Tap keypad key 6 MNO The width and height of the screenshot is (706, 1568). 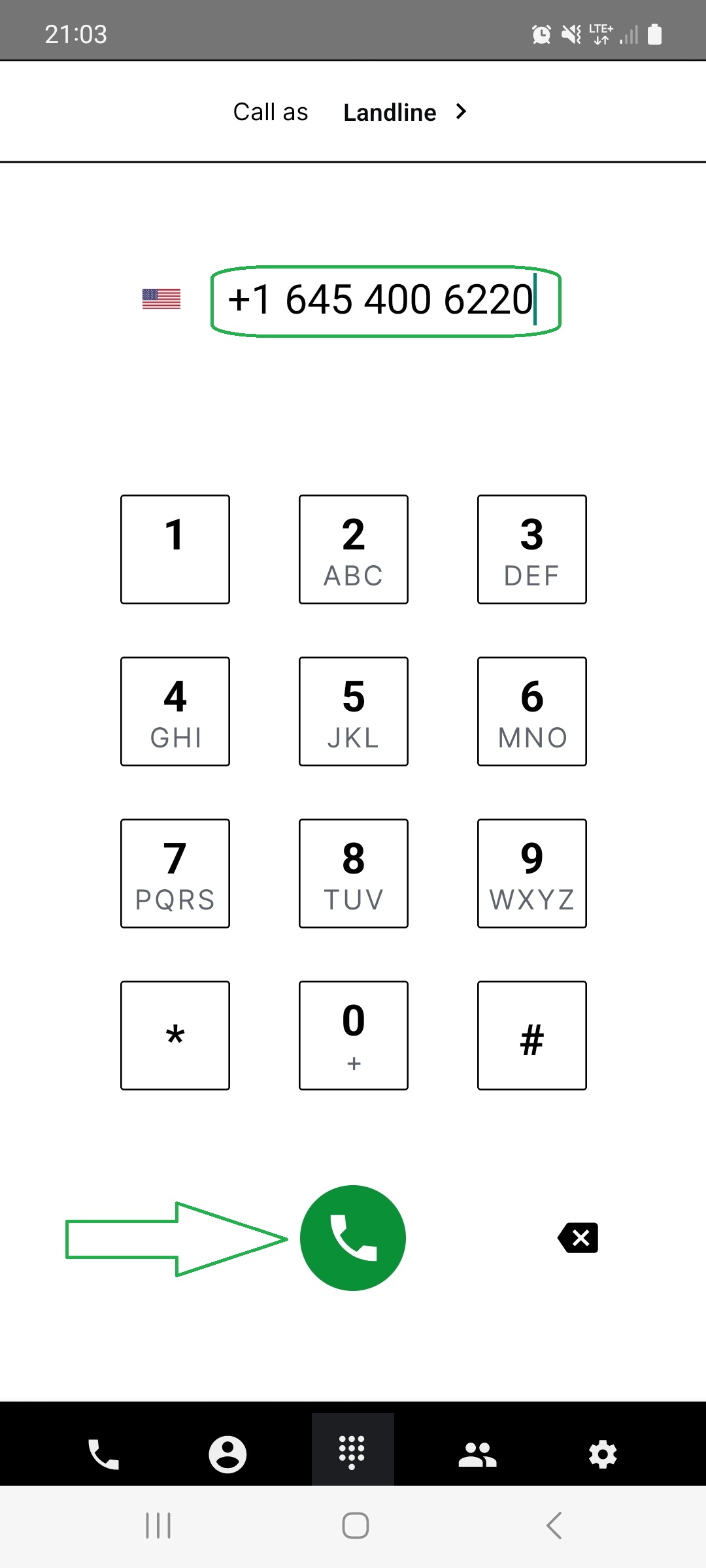532,711
